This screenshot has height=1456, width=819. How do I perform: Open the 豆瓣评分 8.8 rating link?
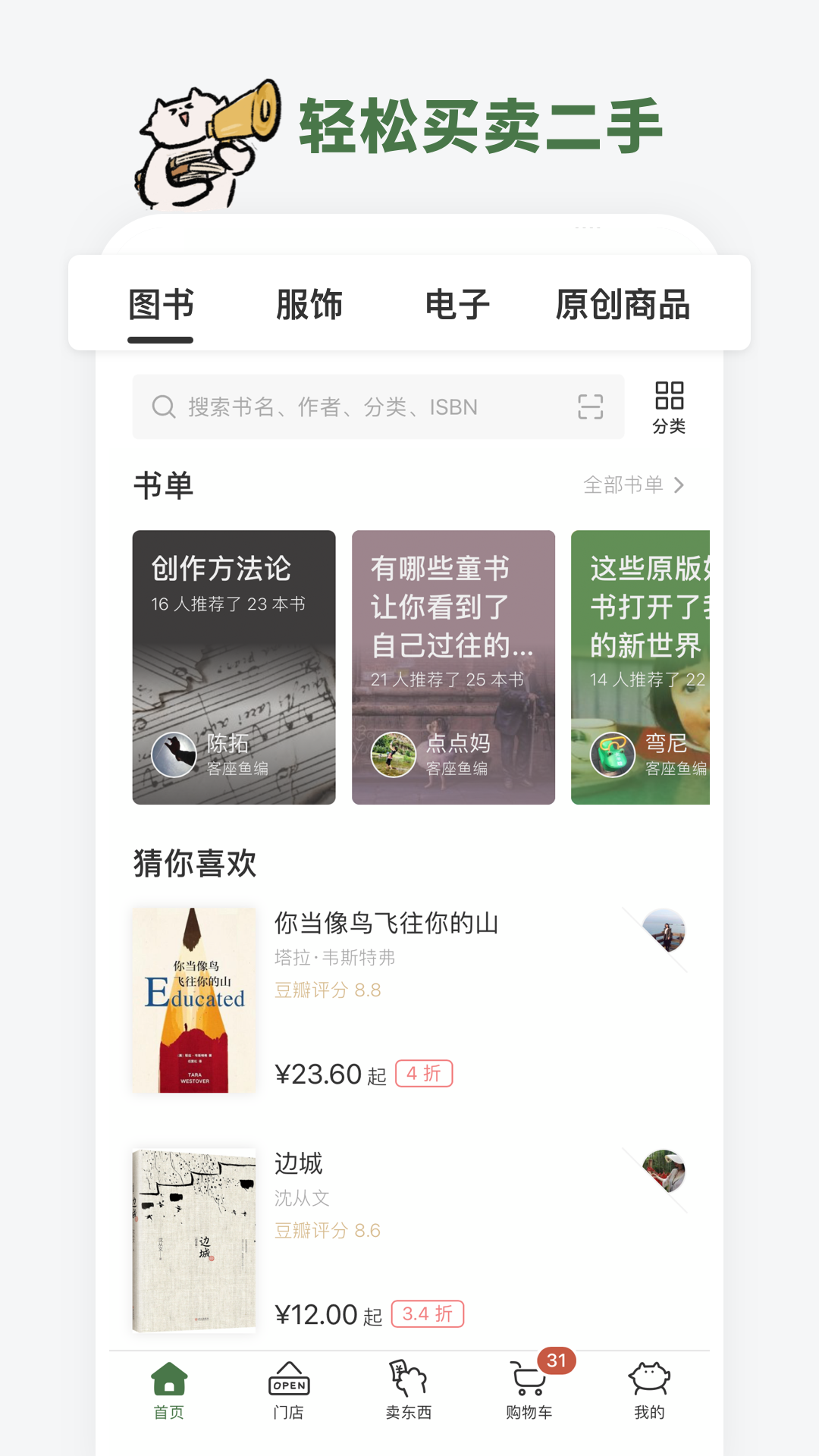(329, 990)
